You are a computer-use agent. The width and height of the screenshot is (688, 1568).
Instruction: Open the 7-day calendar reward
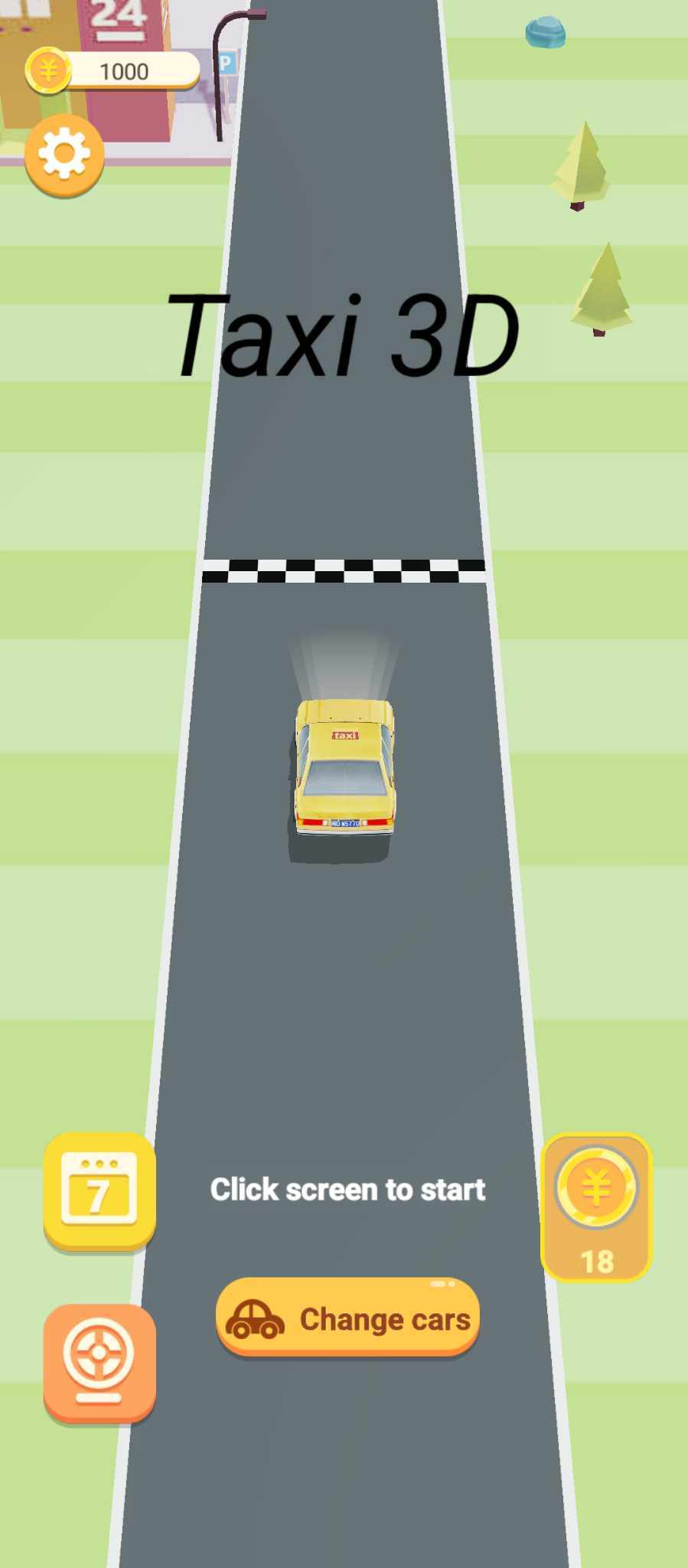pos(99,1191)
